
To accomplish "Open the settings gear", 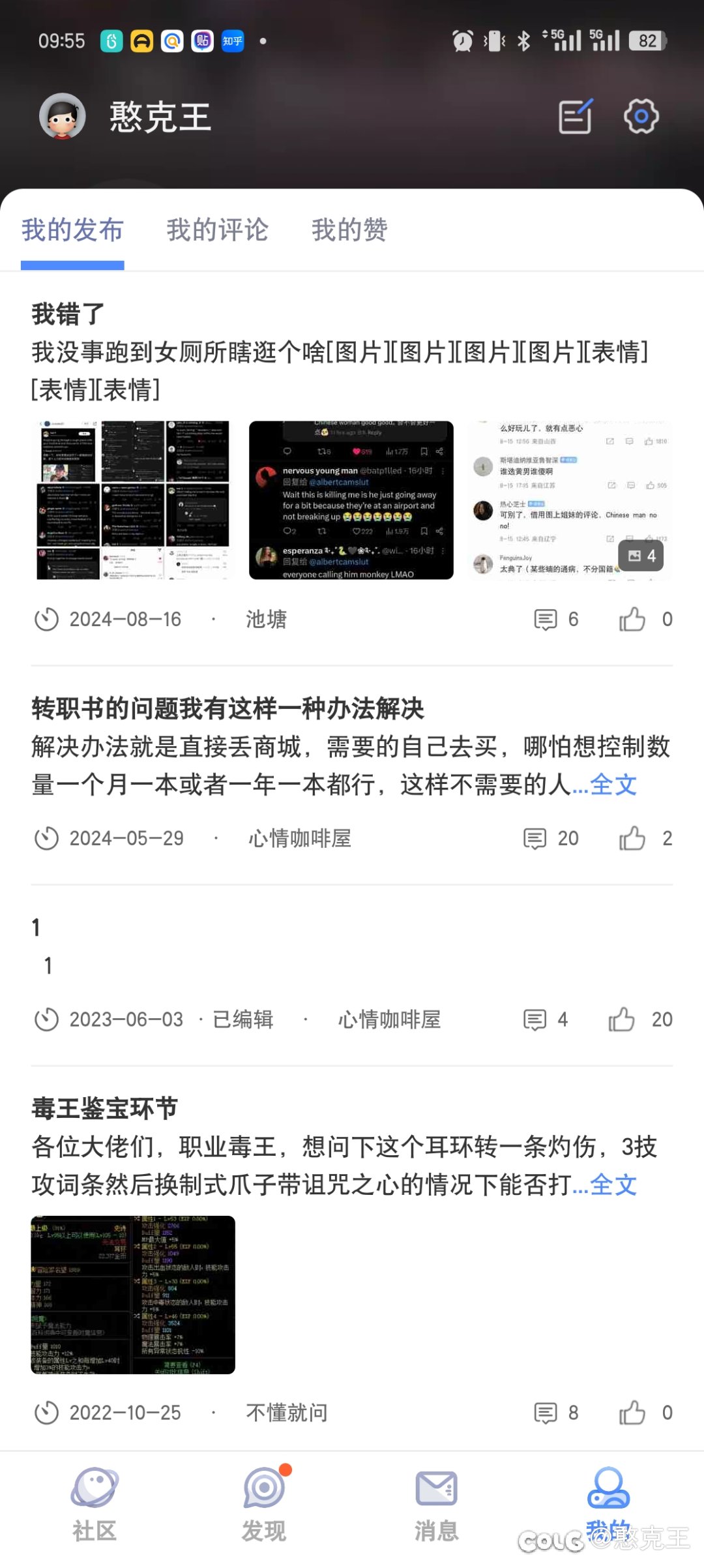I will [641, 117].
